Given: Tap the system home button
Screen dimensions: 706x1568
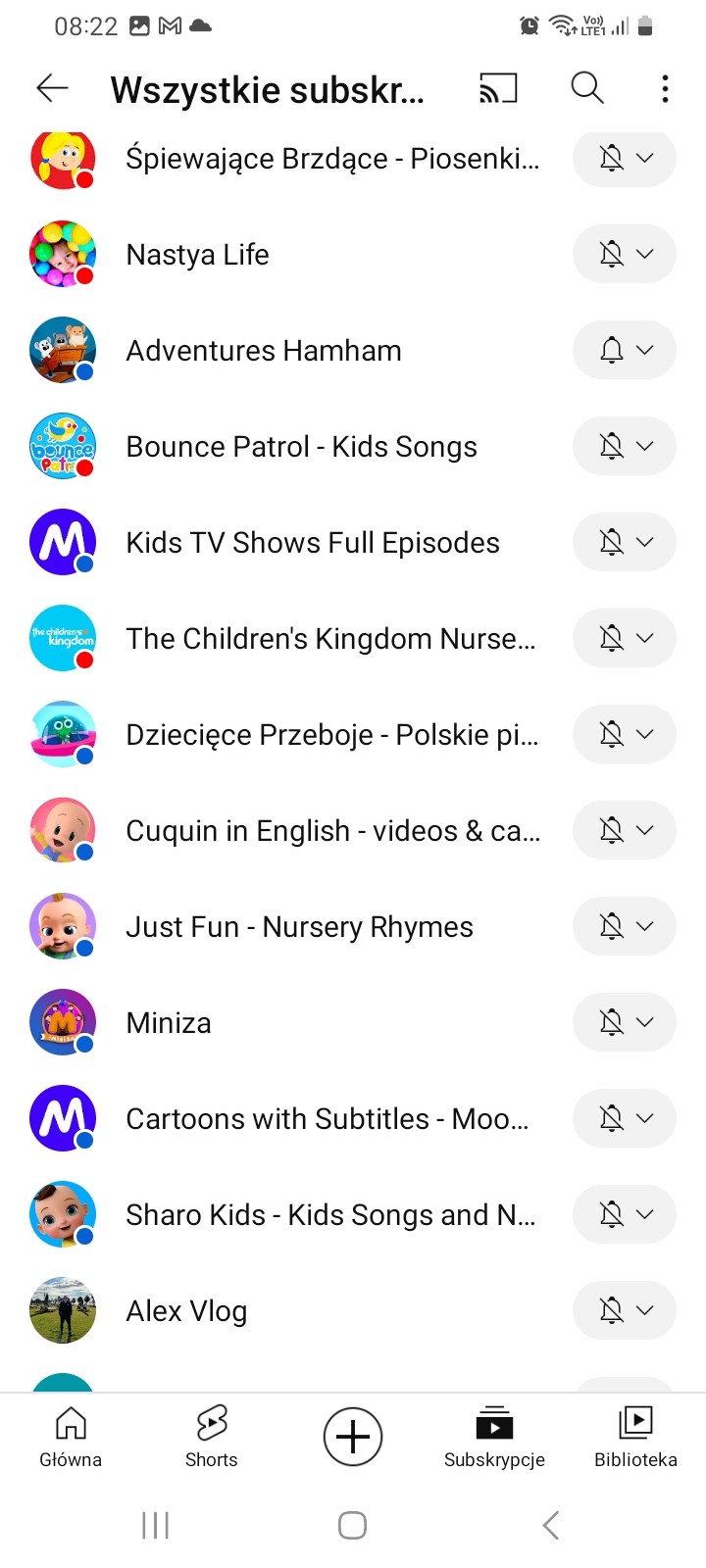Looking at the screenshot, I should (x=352, y=1525).
